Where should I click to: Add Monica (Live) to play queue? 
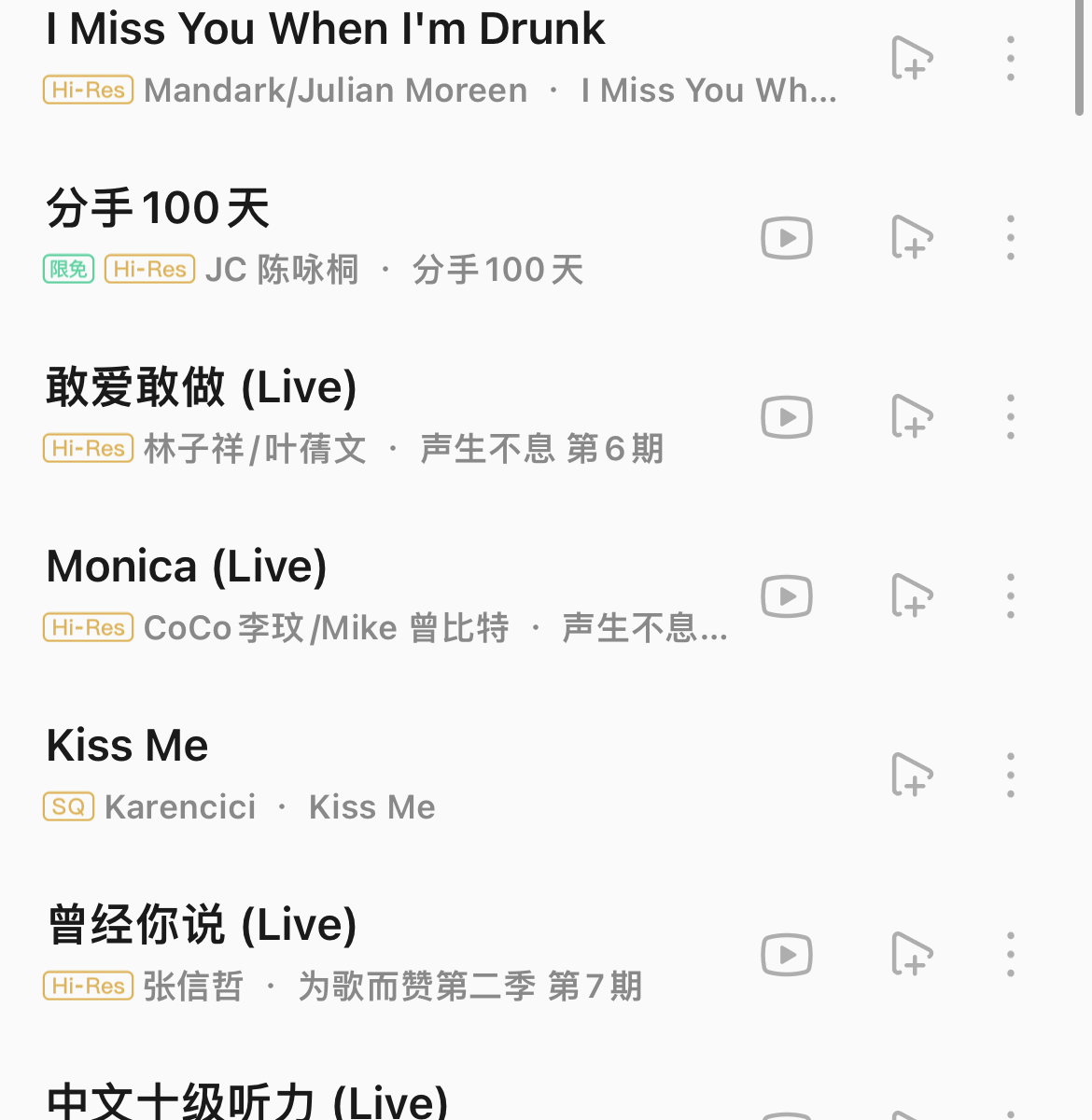click(912, 596)
